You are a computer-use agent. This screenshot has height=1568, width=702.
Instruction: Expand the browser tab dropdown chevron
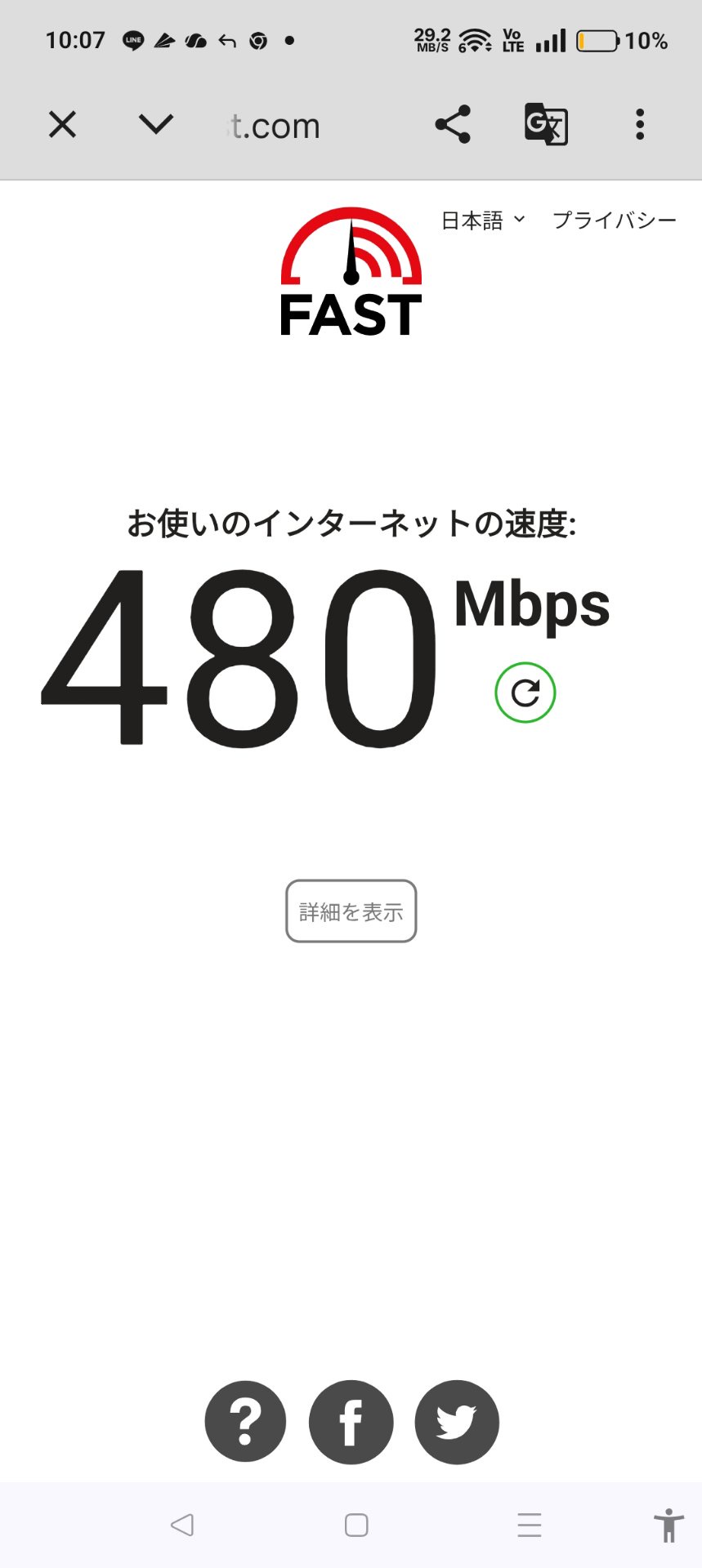click(155, 124)
